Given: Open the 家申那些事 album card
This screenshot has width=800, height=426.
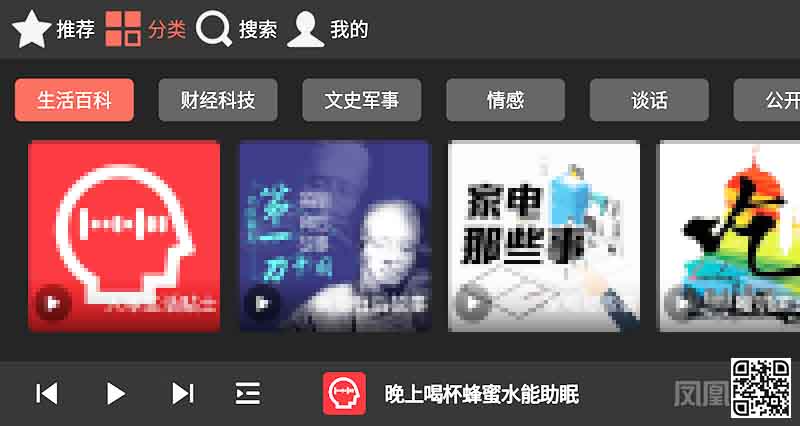Looking at the screenshot, I should click(x=544, y=236).
